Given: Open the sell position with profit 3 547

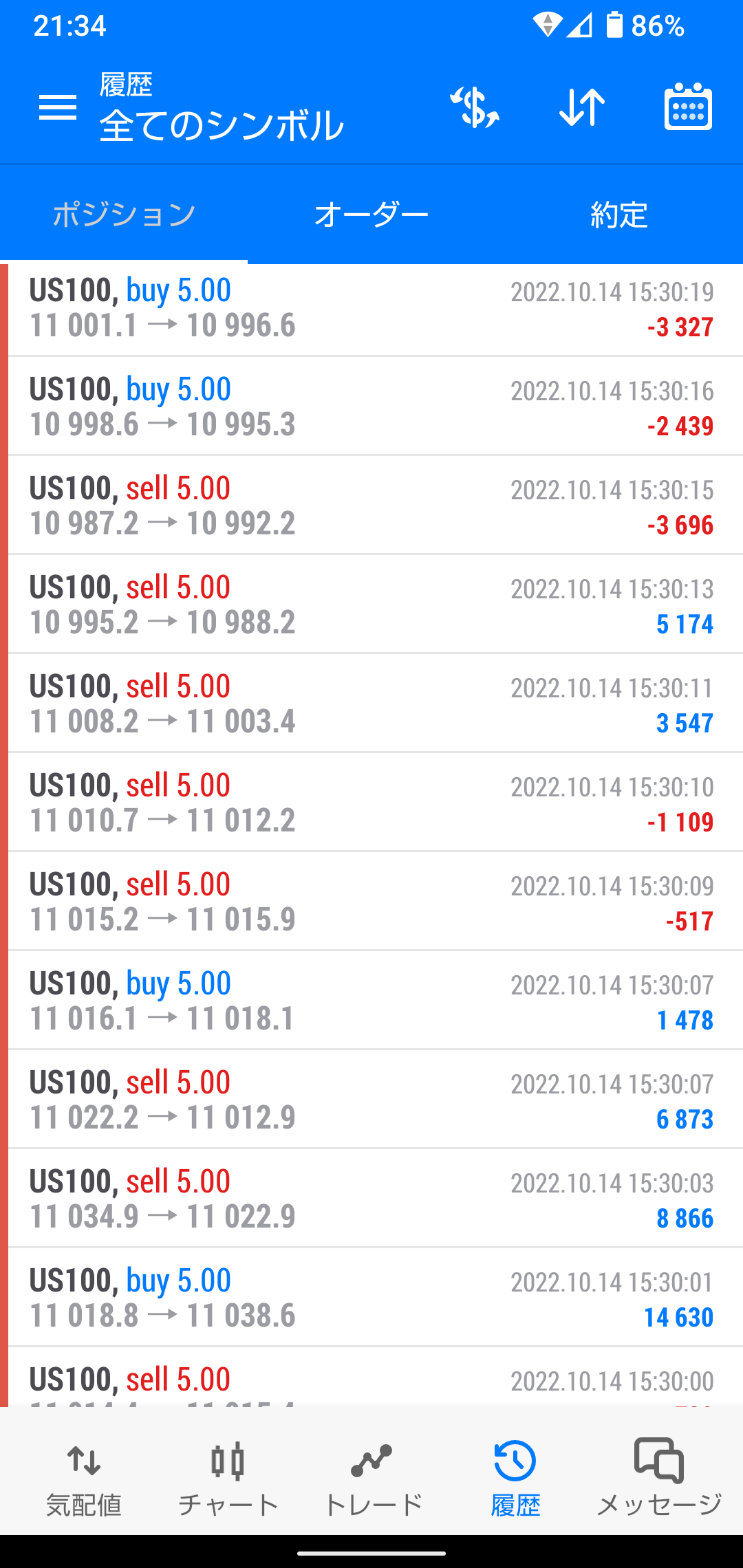Looking at the screenshot, I should click(x=371, y=704).
